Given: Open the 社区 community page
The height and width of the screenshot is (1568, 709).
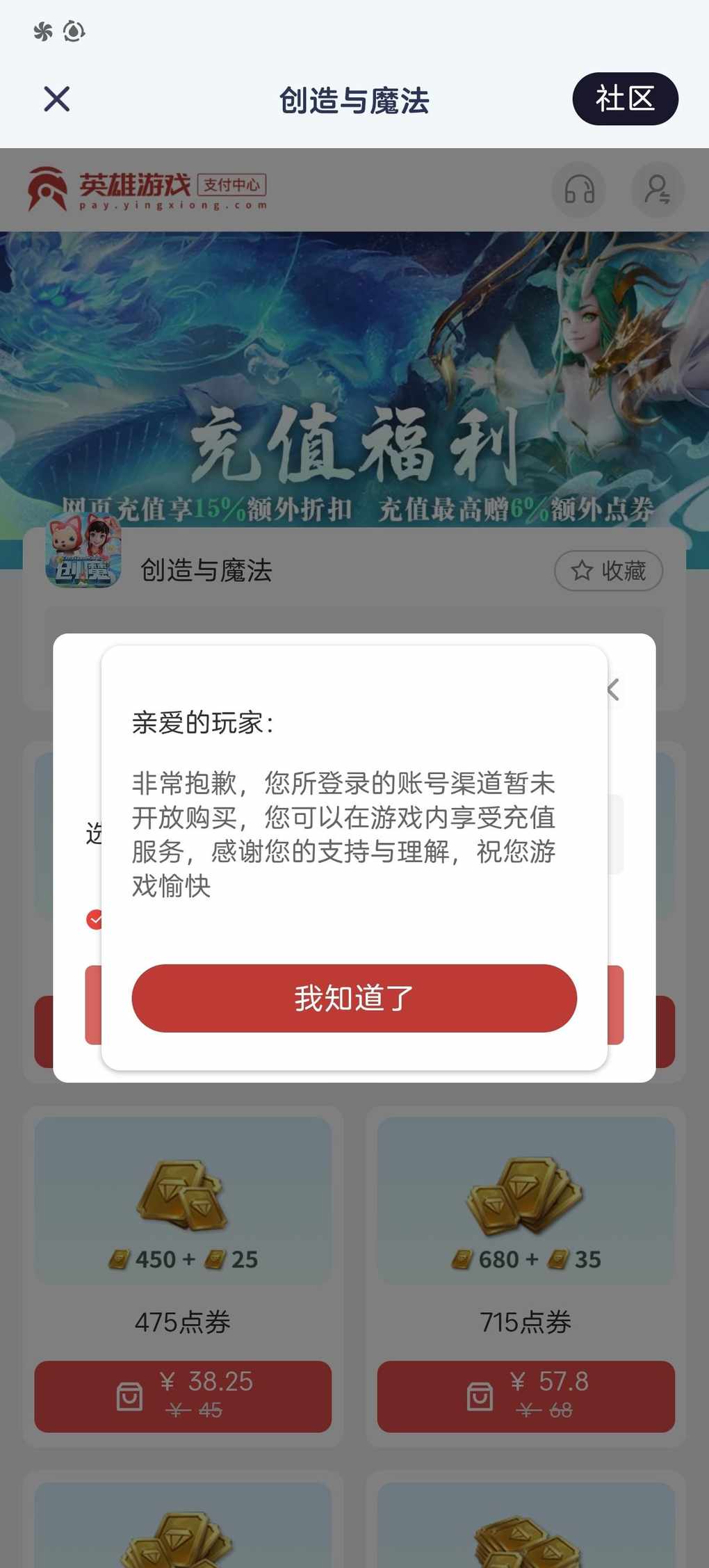Looking at the screenshot, I should pos(624,99).
